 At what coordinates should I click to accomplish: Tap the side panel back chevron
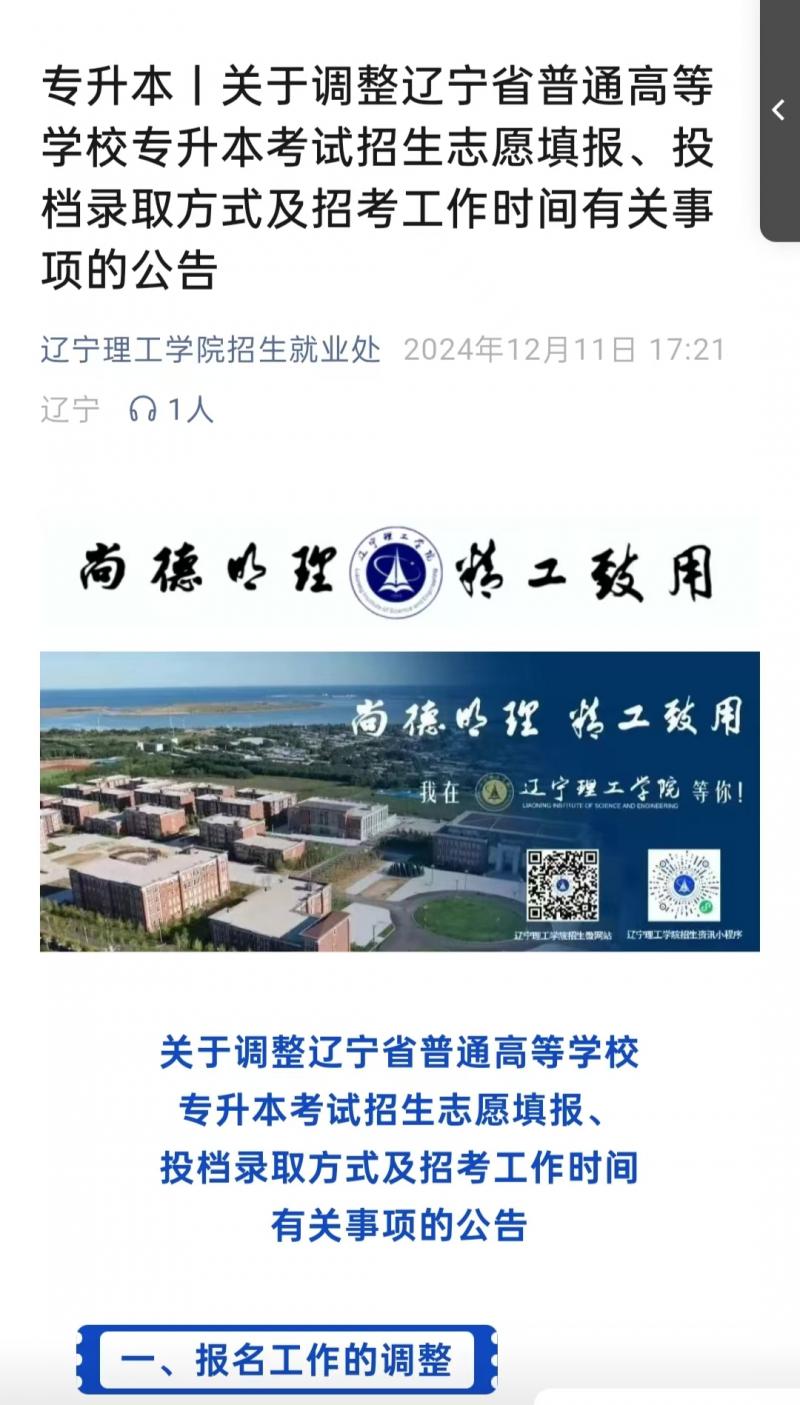tap(779, 111)
